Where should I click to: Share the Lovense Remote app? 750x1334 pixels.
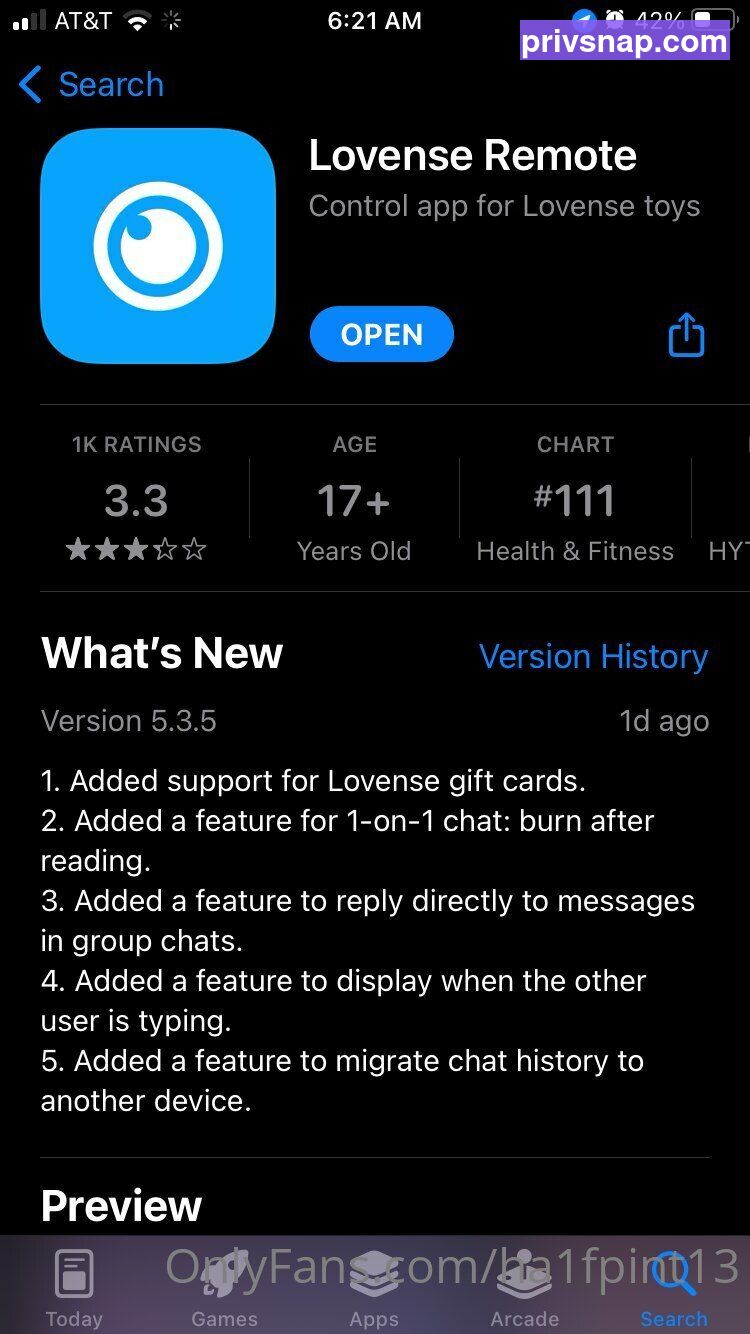(x=686, y=334)
